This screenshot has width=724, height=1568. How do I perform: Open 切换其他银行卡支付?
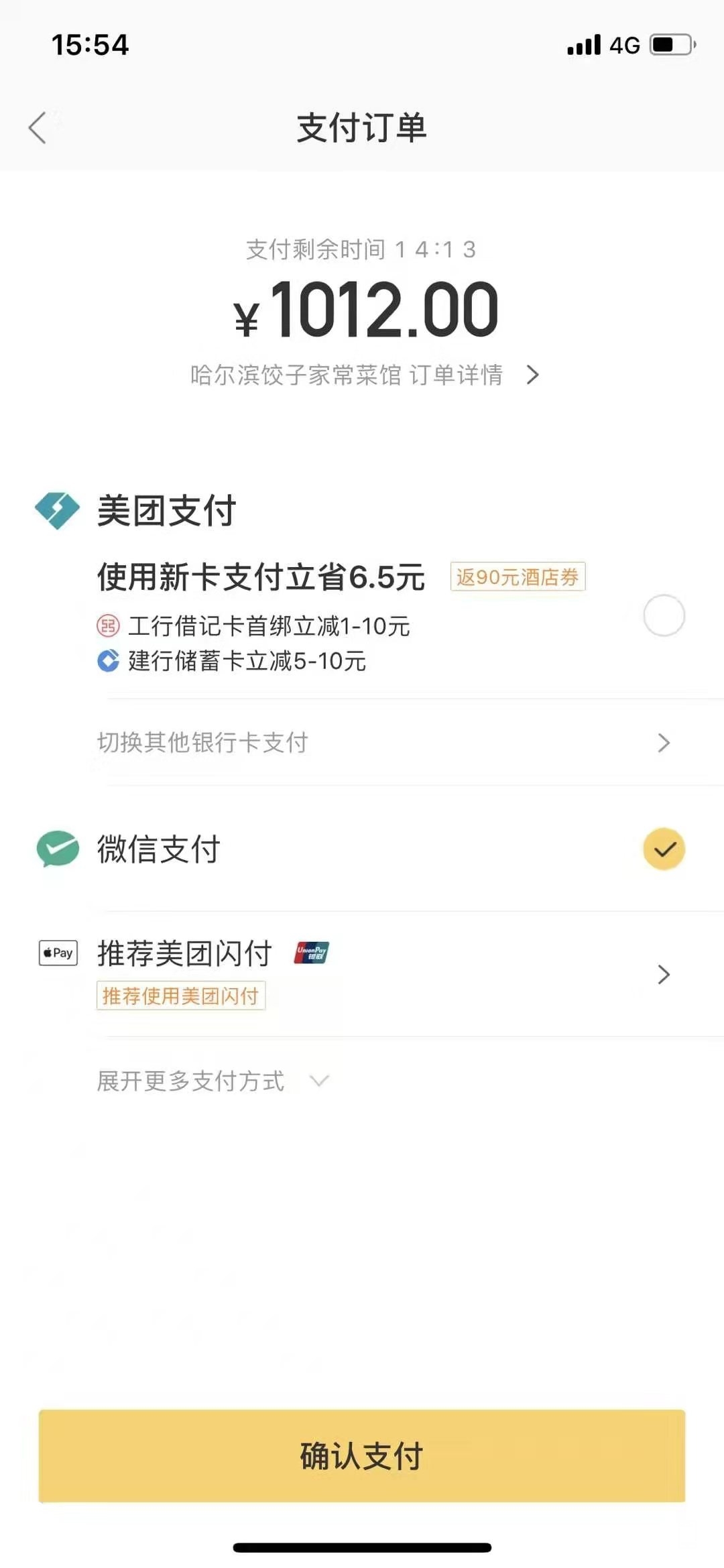(x=382, y=743)
